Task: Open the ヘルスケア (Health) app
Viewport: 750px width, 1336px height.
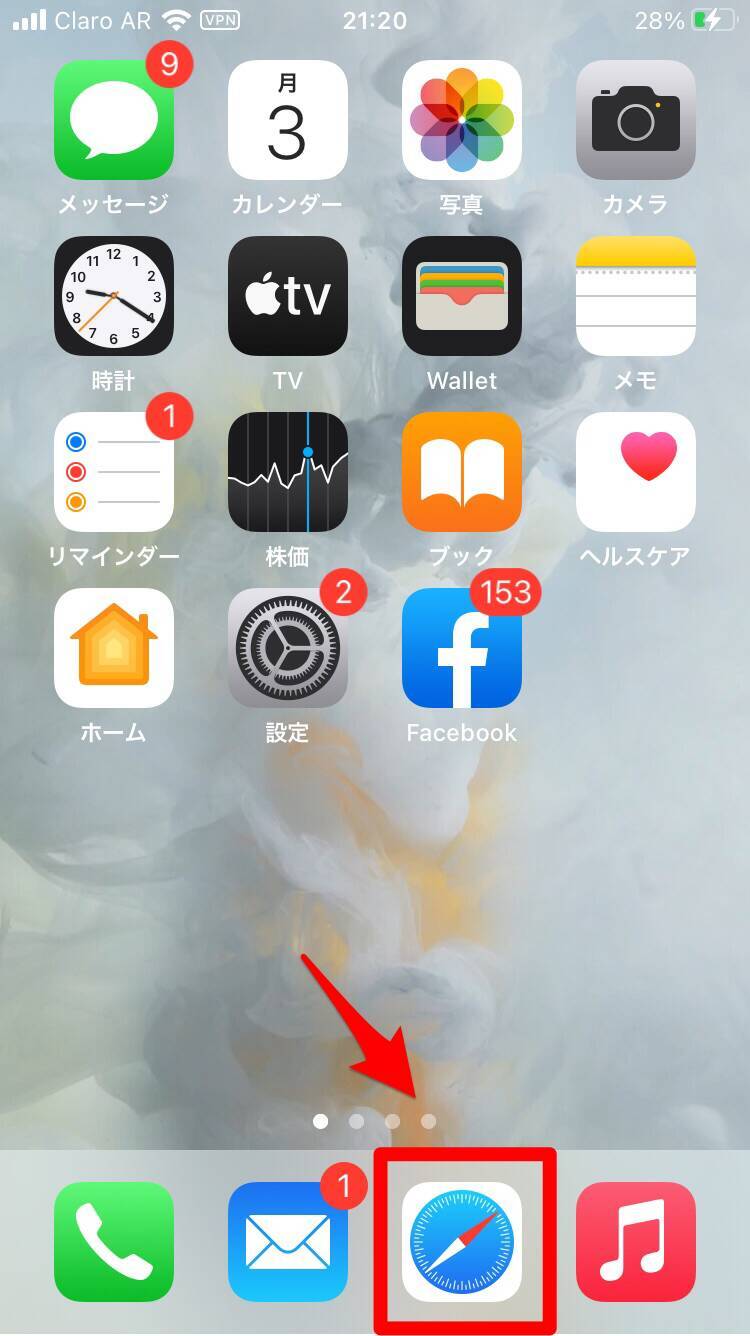Action: (635, 472)
